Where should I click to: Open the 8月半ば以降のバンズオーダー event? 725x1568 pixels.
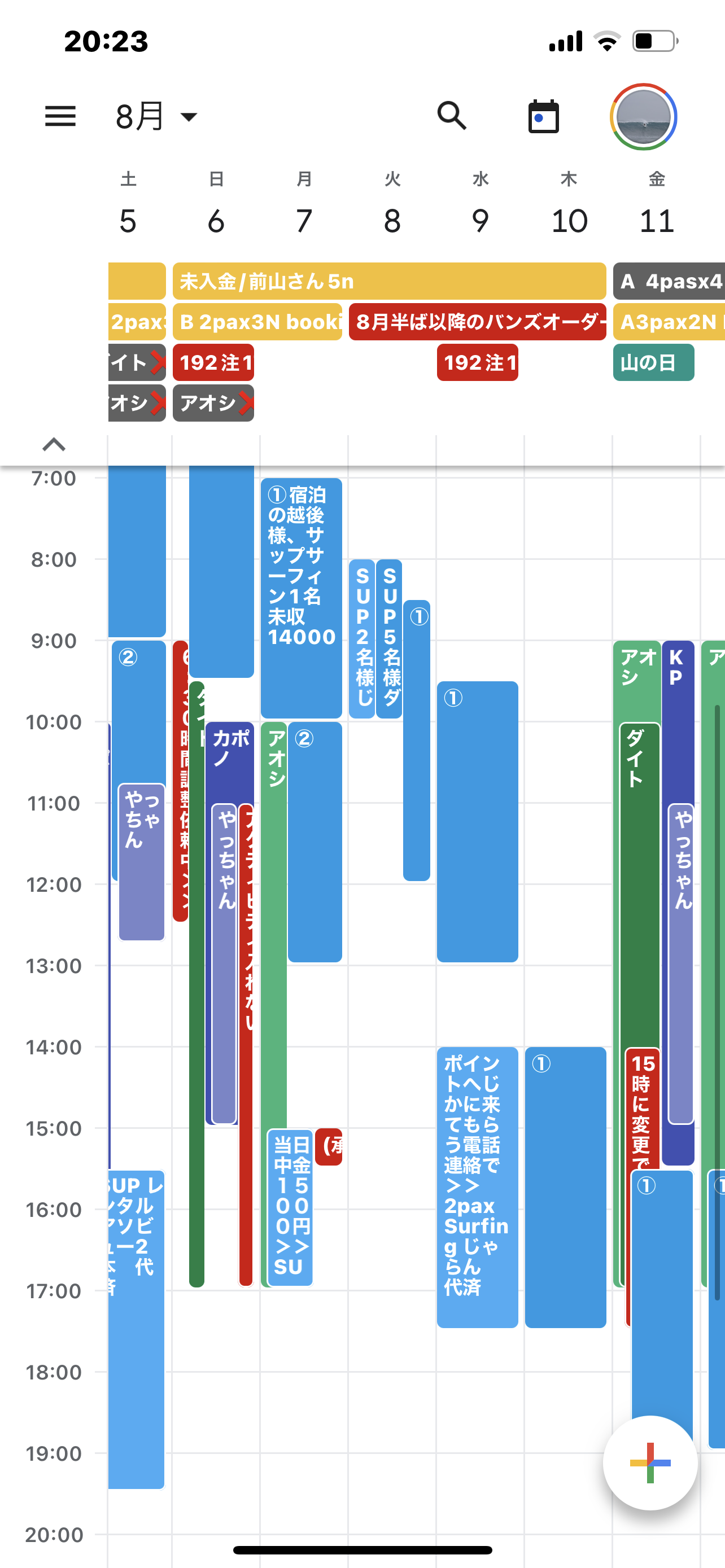tap(477, 321)
